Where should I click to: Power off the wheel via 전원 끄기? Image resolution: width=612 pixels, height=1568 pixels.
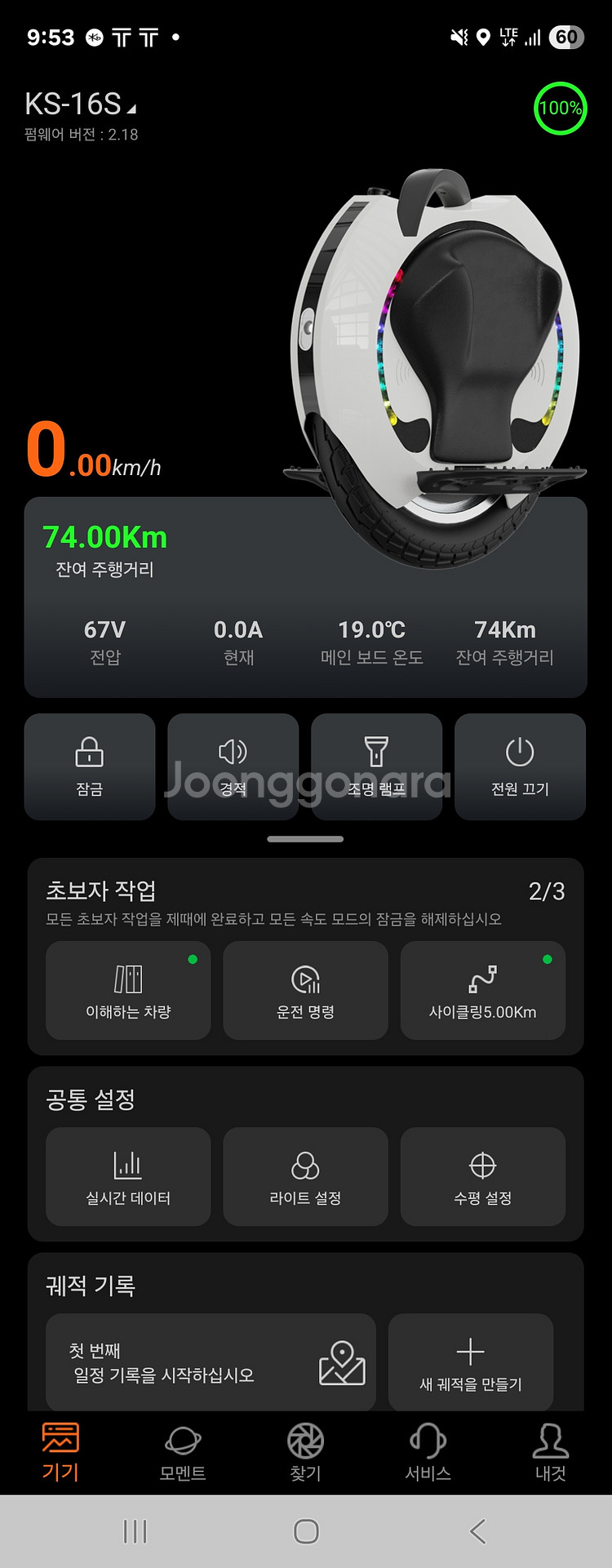coord(520,766)
